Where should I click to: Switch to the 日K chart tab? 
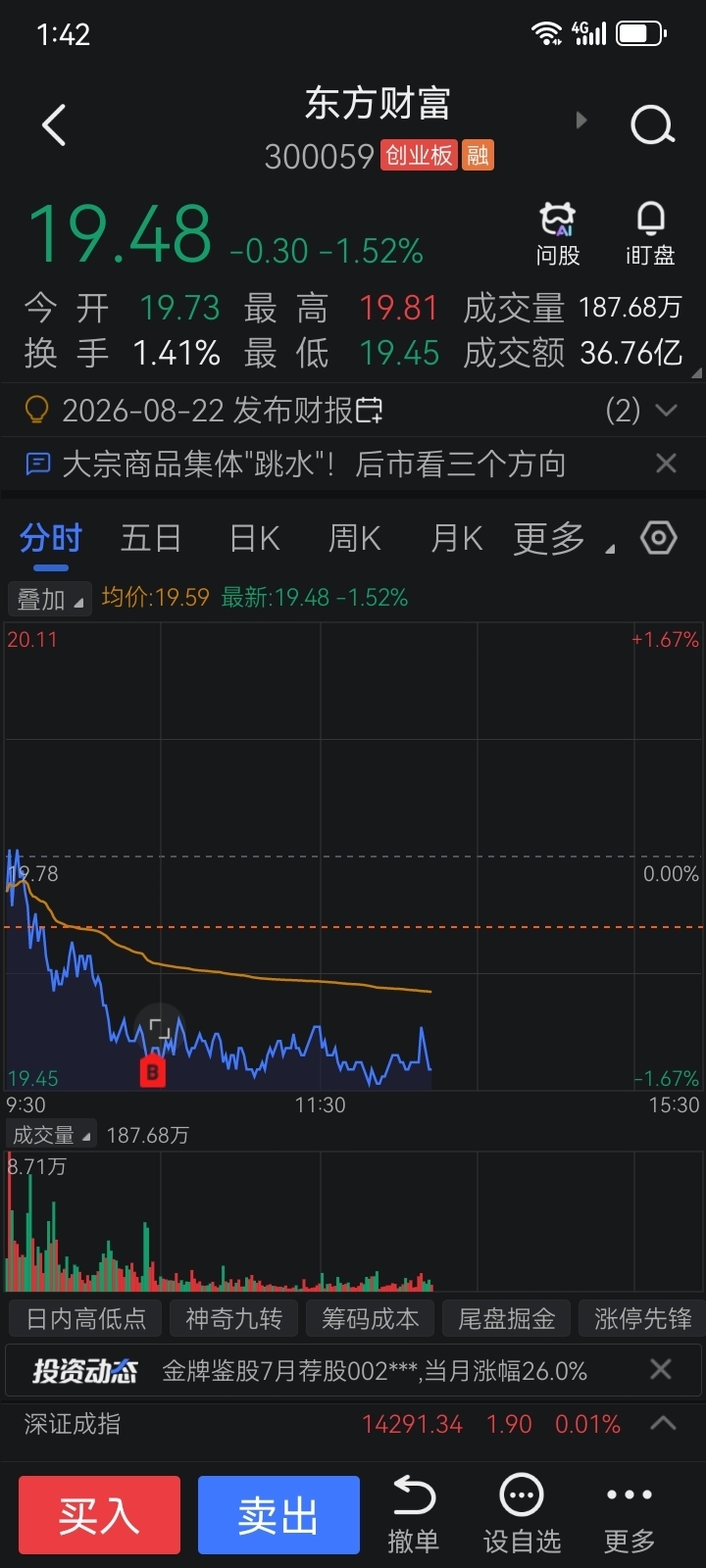pyautogui.click(x=254, y=538)
